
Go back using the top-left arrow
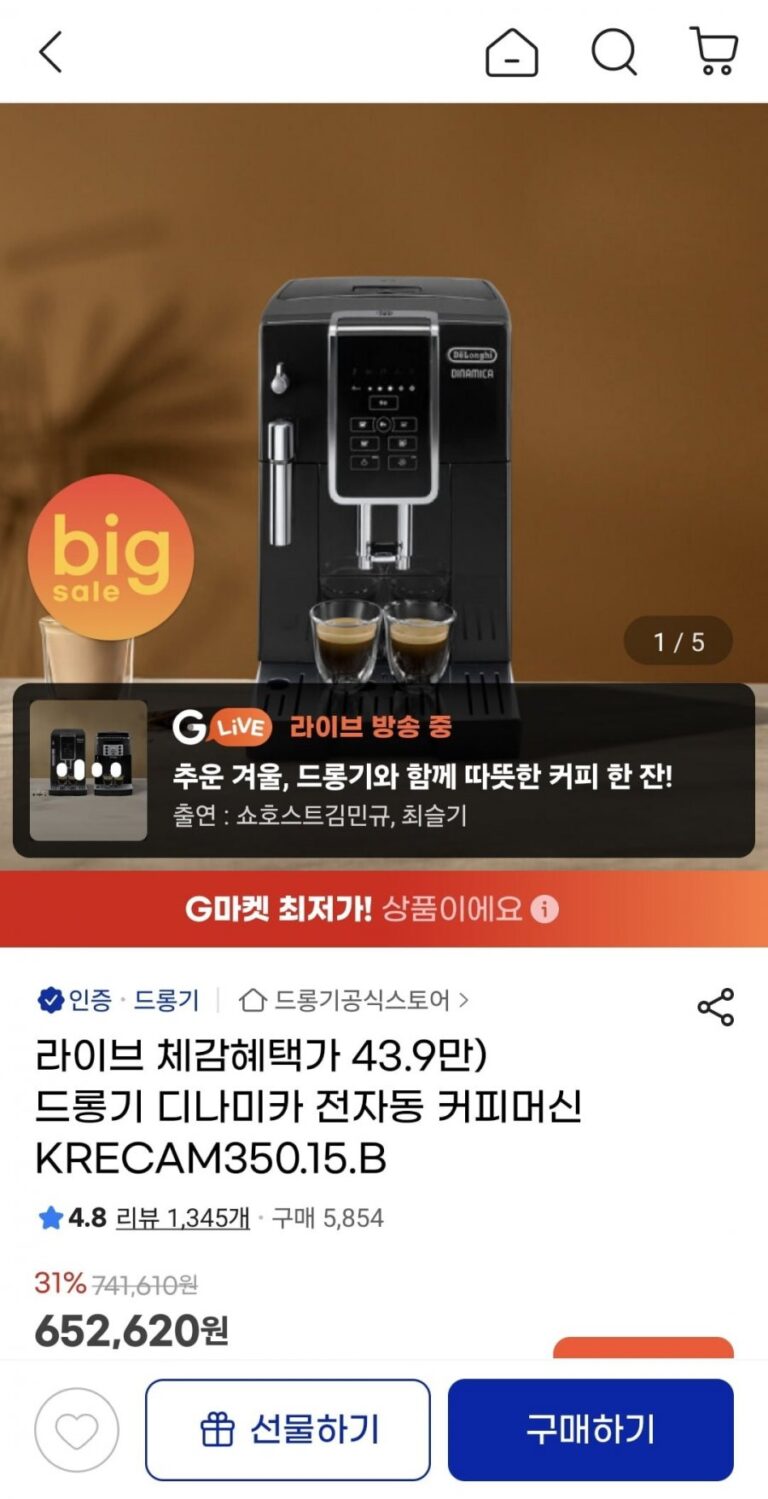[50, 52]
